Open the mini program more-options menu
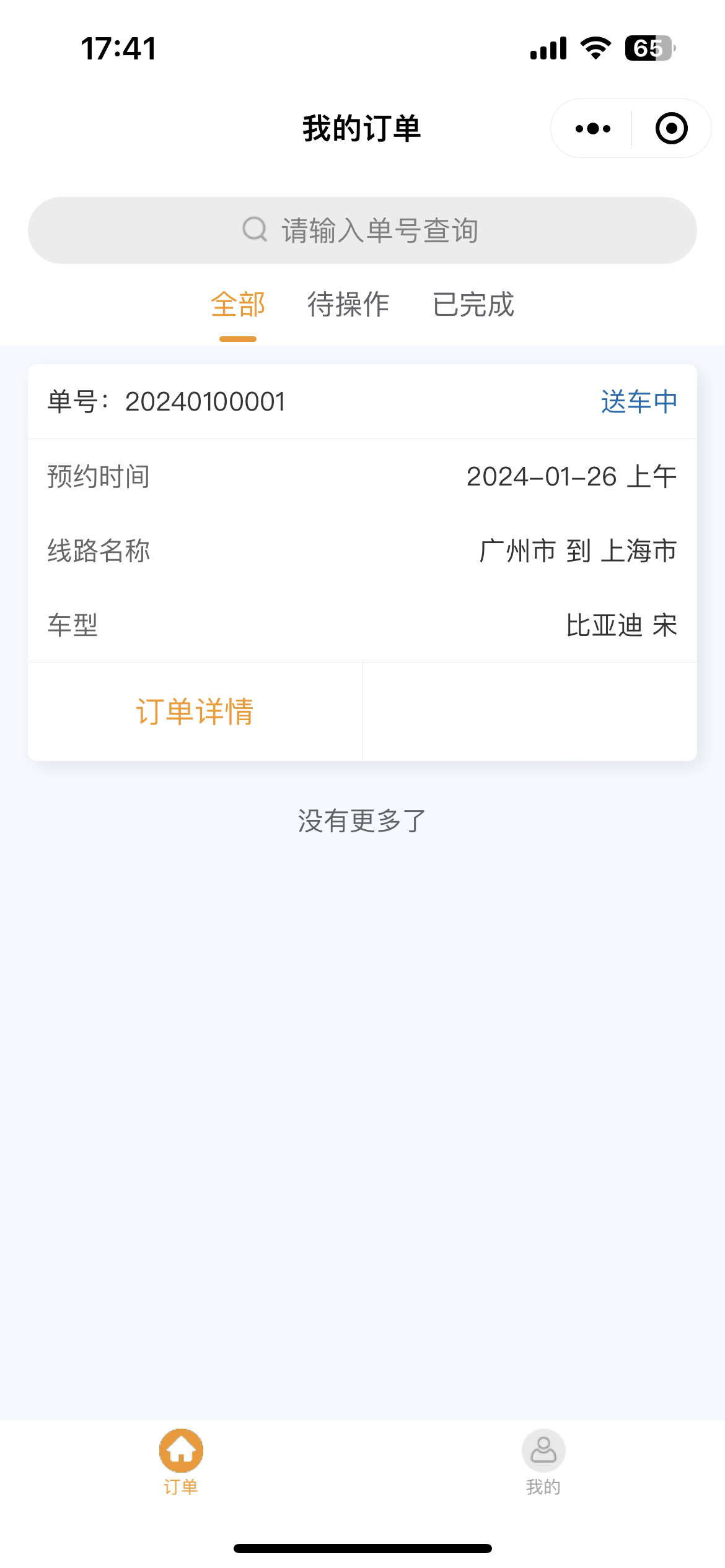 pyautogui.click(x=592, y=129)
